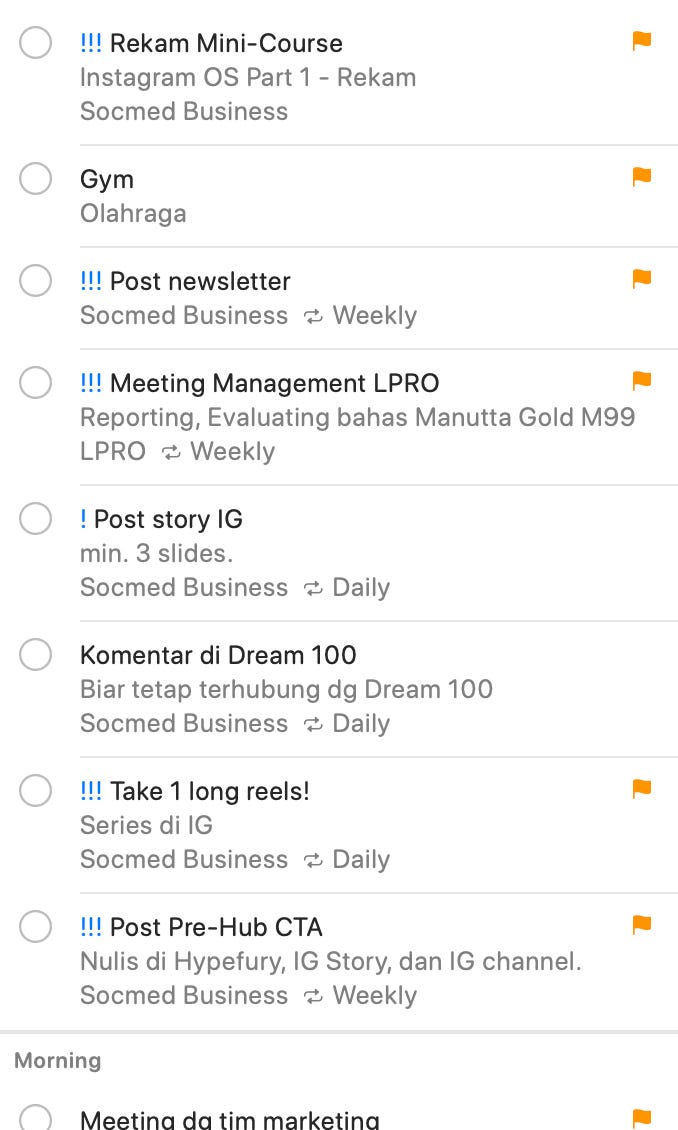Mark Post Pre-Hub CTA as completed
This screenshot has width=678, height=1130.
tap(35, 927)
